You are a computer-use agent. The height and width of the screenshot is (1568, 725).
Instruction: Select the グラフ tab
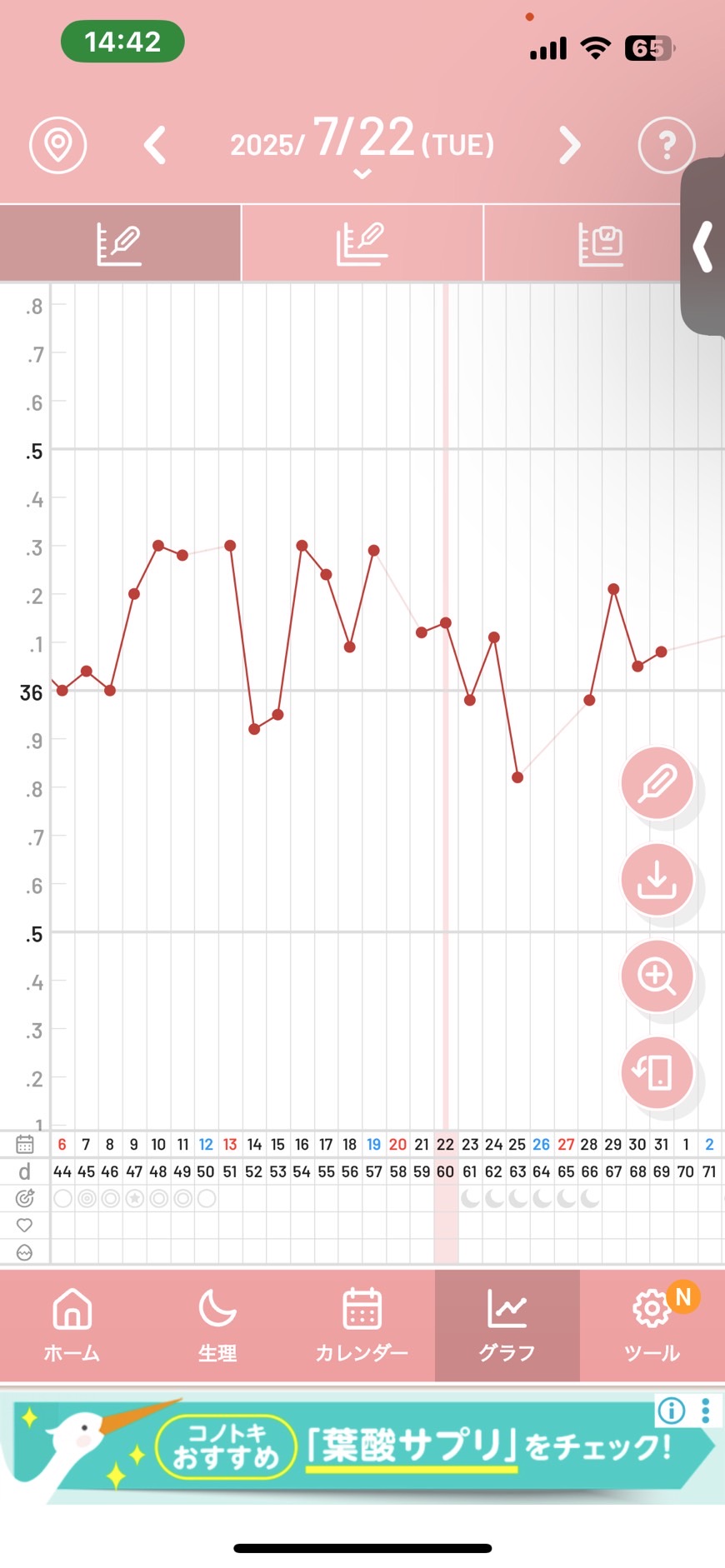click(x=507, y=1325)
